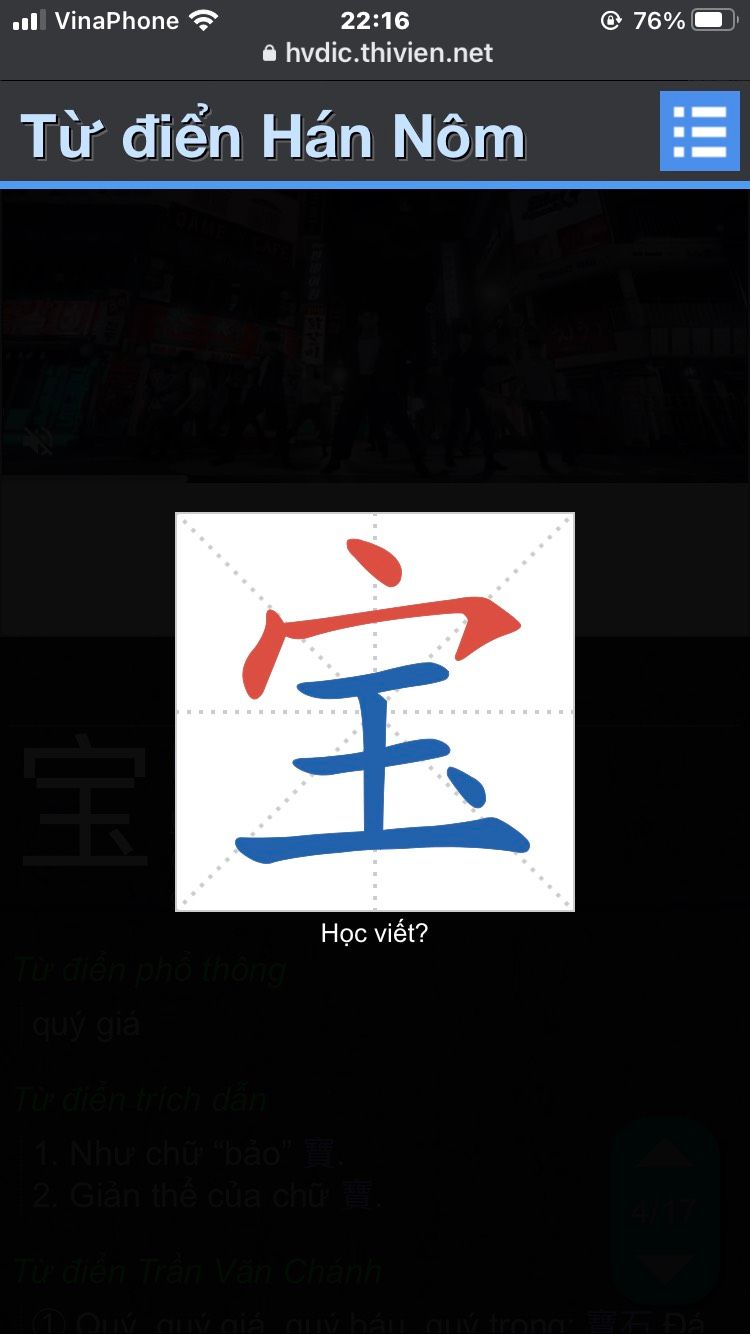Tap the stroke-order animation of 宝

tap(375, 712)
